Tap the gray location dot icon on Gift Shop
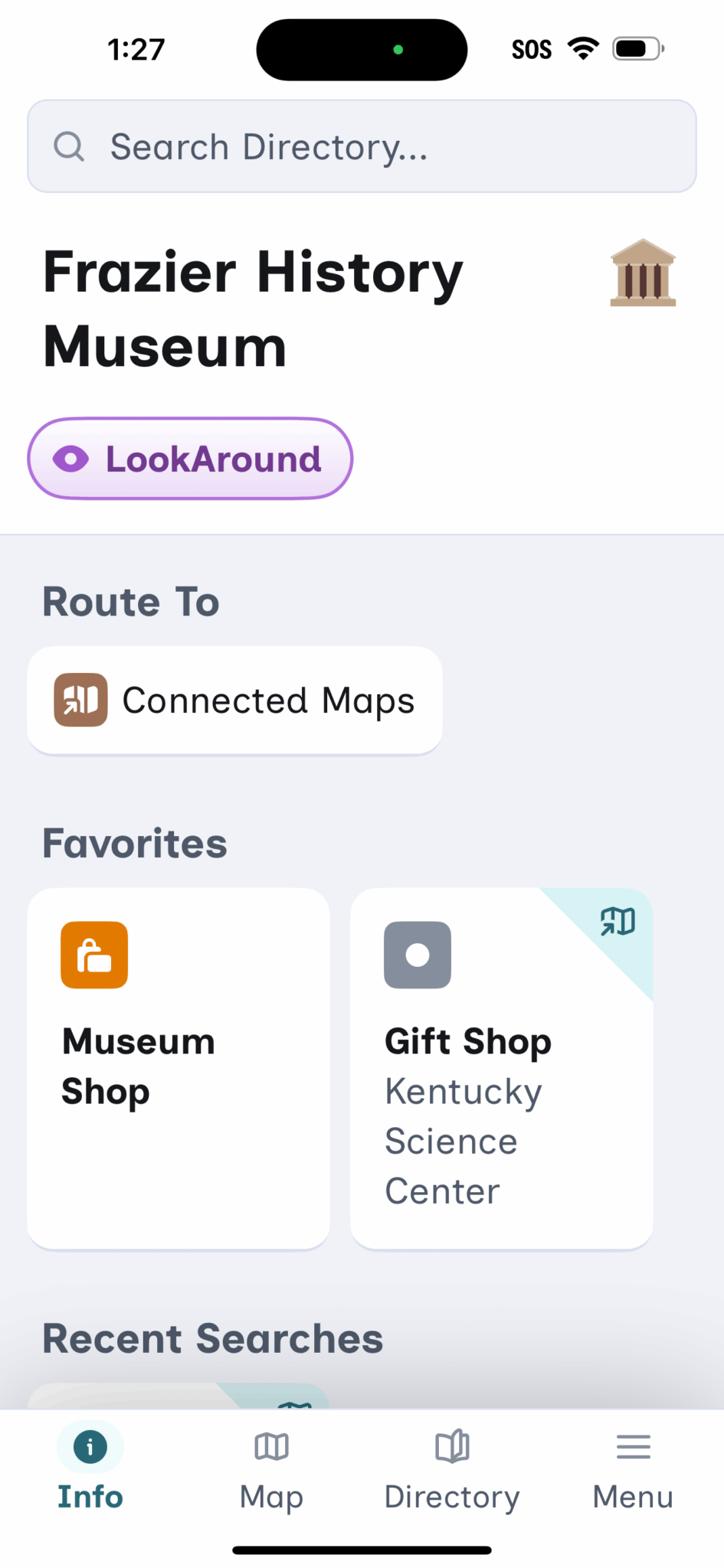 pyautogui.click(x=417, y=955)
